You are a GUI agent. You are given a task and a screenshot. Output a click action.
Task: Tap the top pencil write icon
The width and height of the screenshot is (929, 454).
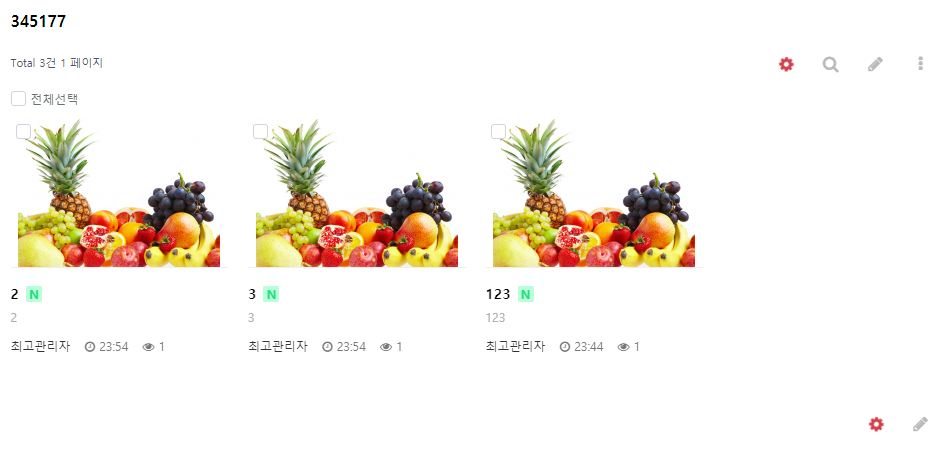click(875, 64)
